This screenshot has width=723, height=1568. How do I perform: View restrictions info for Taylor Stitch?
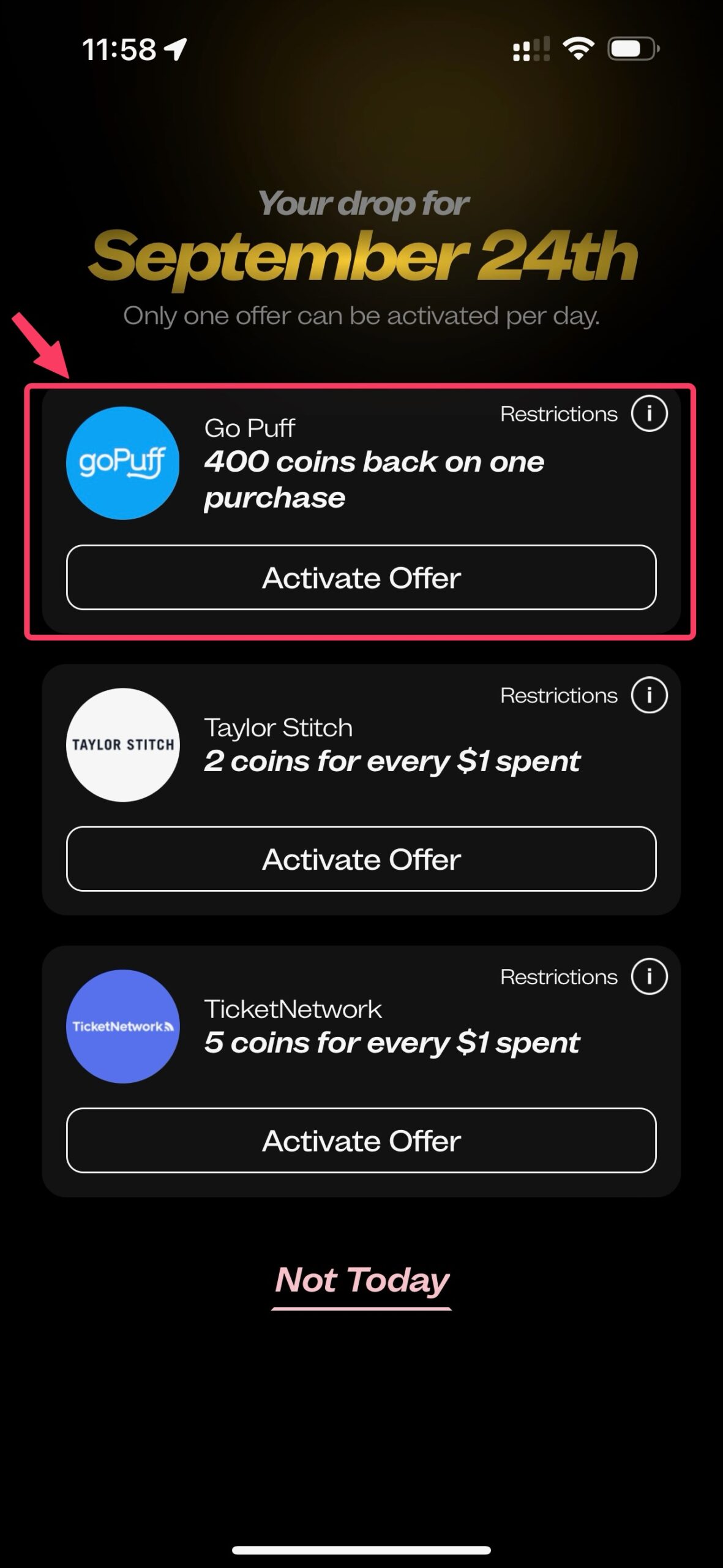pos(649,696)
